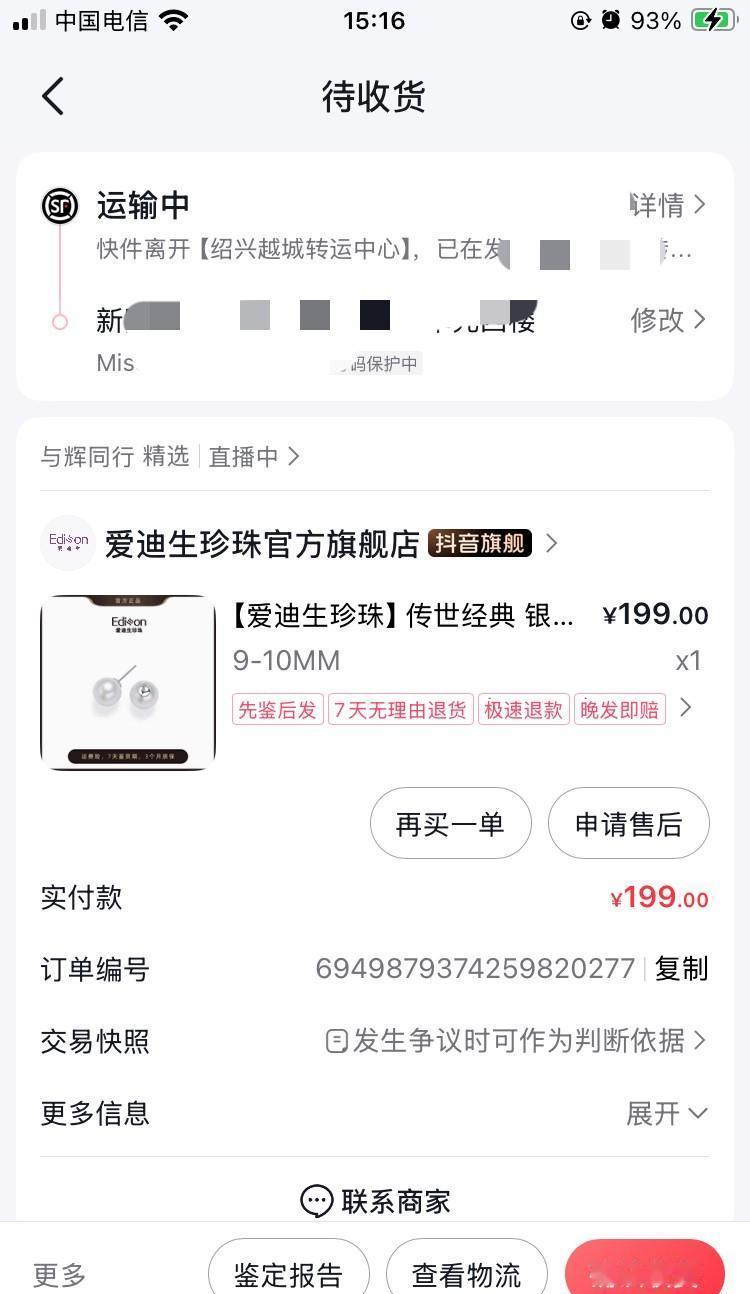Tap 复制 to copy the order number
Screen dimensions: 750x1294
[681, 969]
